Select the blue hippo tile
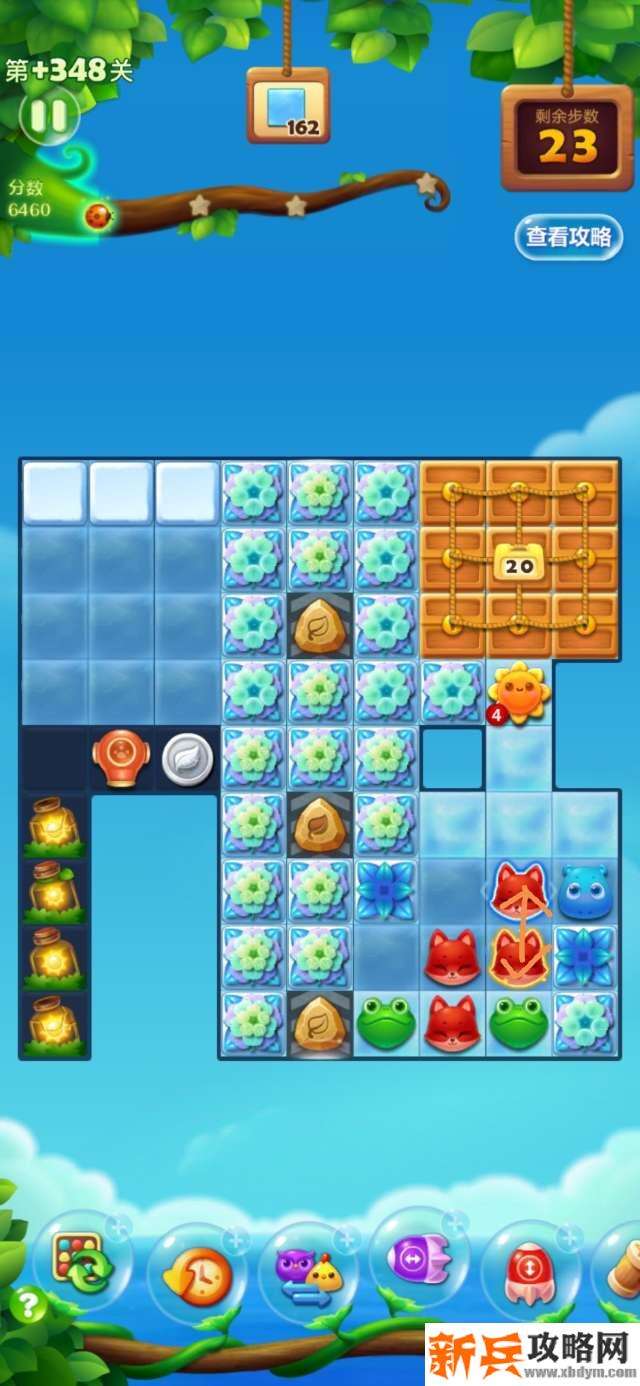Screen dimensions: 640x1386 [x=583, y=891]
